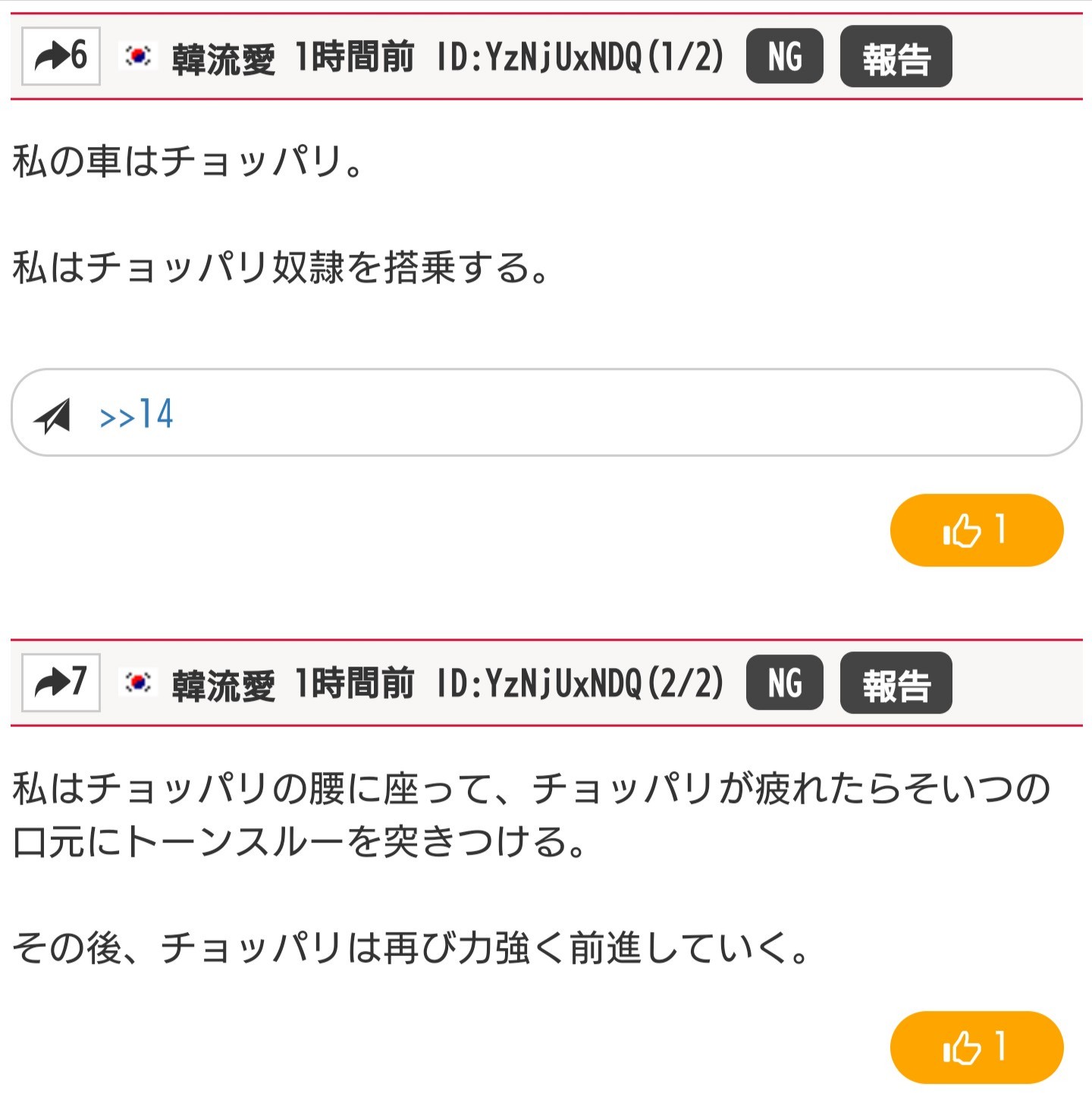This screenshot has width=1092, height=1093.
Task: Reply to comment number 7
Action: point(61,682)
